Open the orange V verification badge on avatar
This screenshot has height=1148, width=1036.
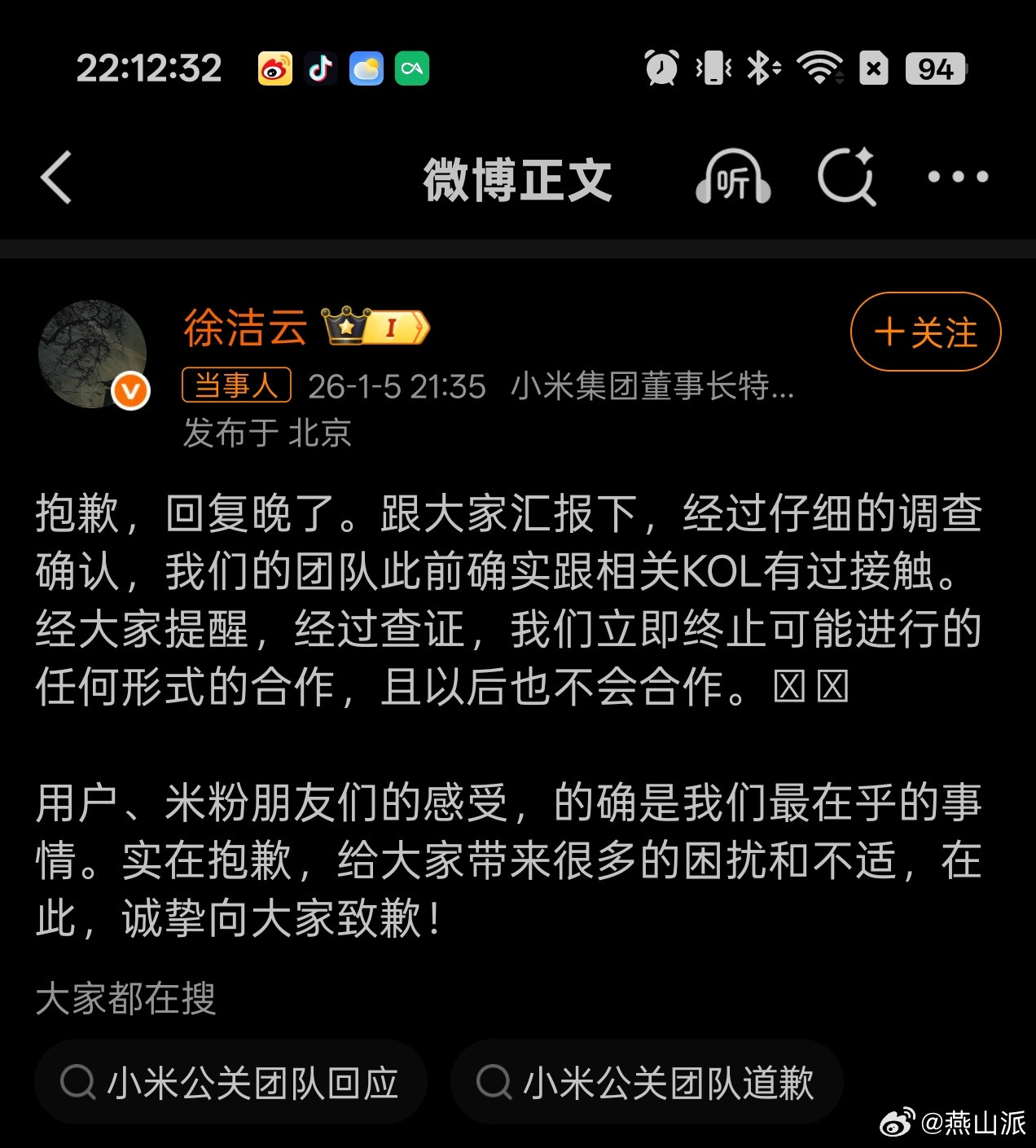[130, 389]
